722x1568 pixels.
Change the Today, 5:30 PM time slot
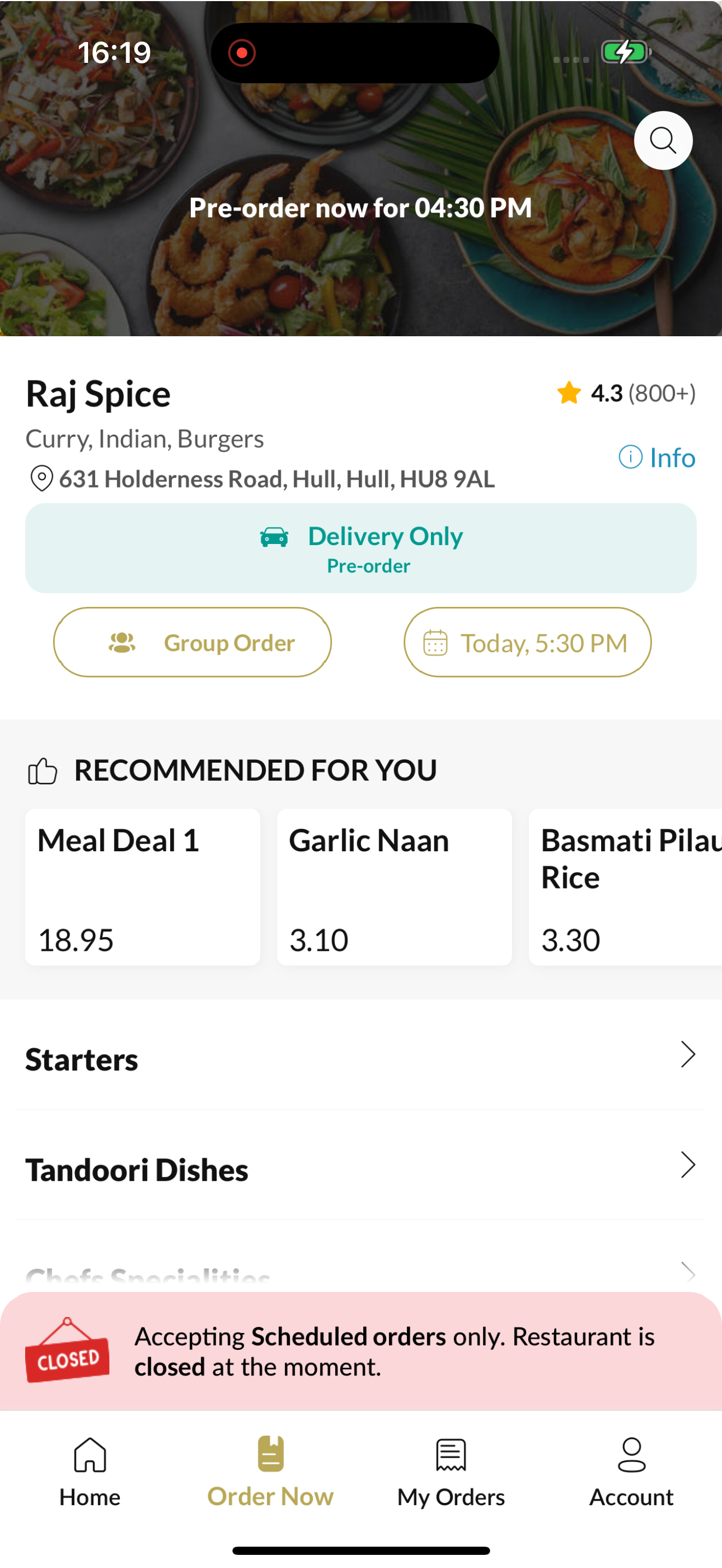click(x=527, y=642)
